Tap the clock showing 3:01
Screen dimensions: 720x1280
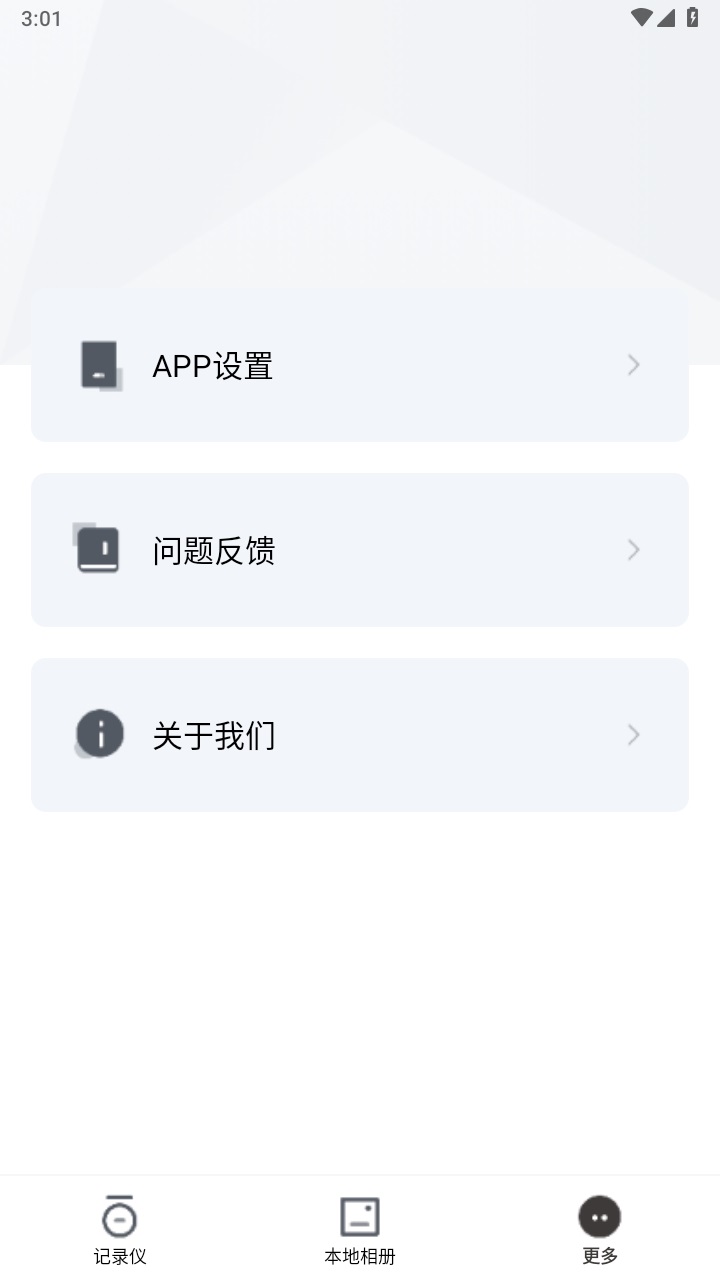point(42,18)
